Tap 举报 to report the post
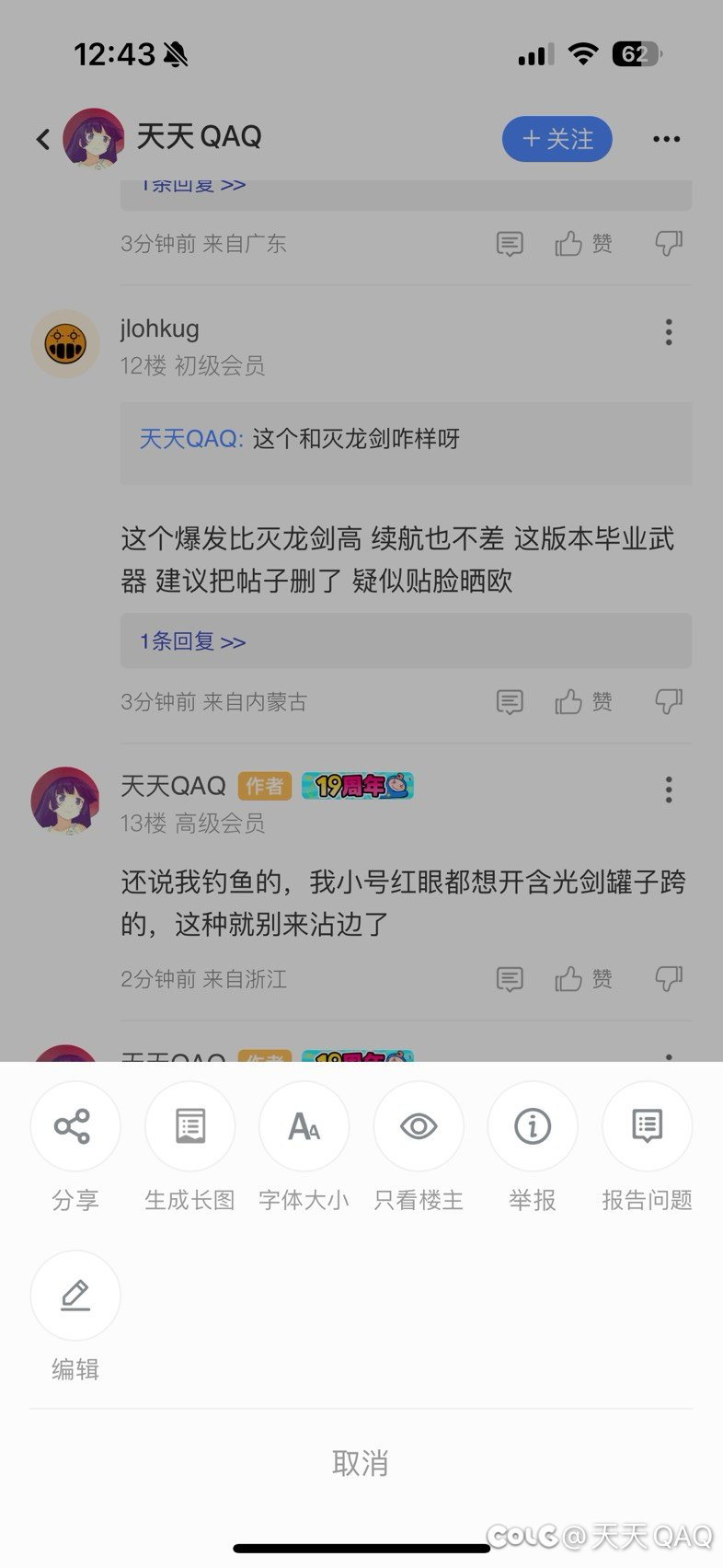This screenshot has width=723, height=1568. [533, 1126]
